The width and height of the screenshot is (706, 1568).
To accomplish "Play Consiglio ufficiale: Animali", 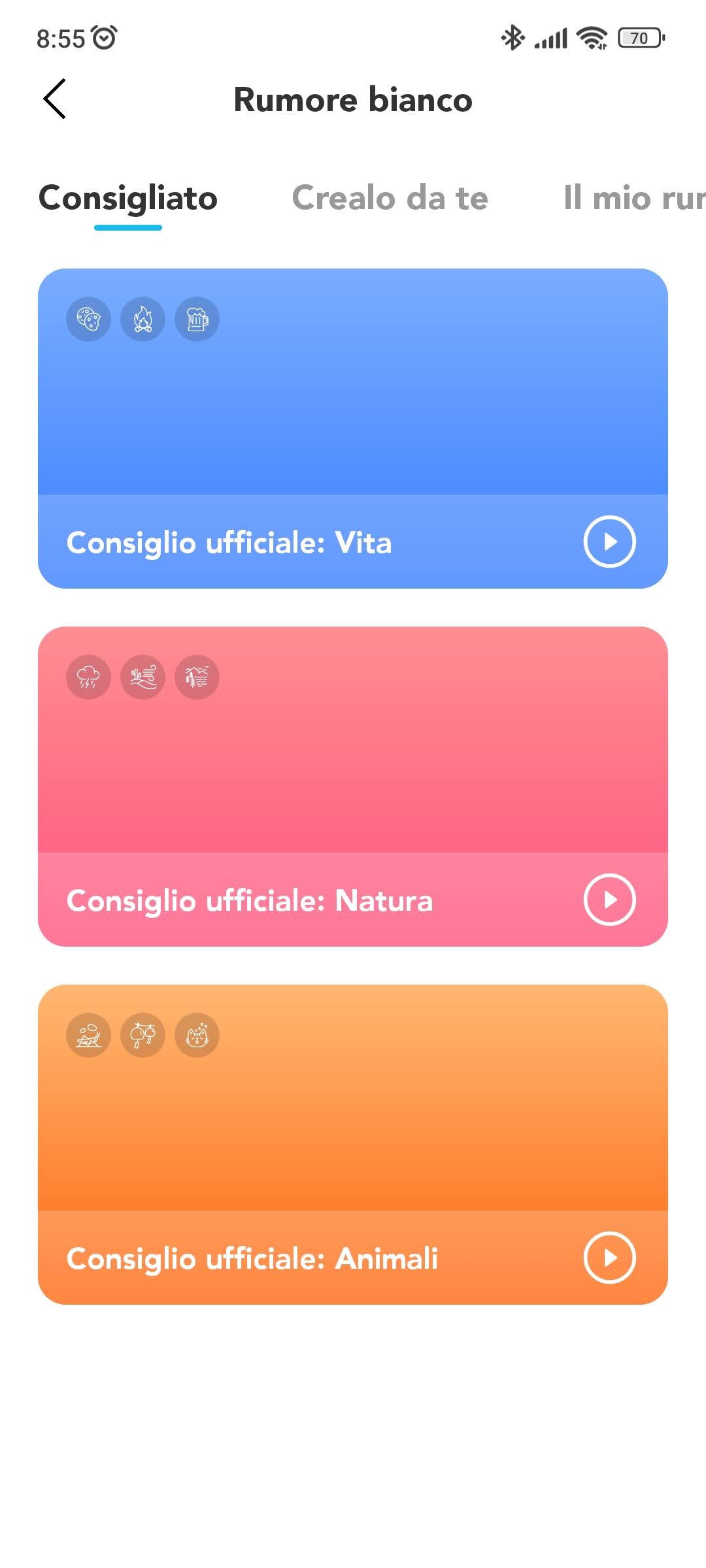I will coord(609,1258).
